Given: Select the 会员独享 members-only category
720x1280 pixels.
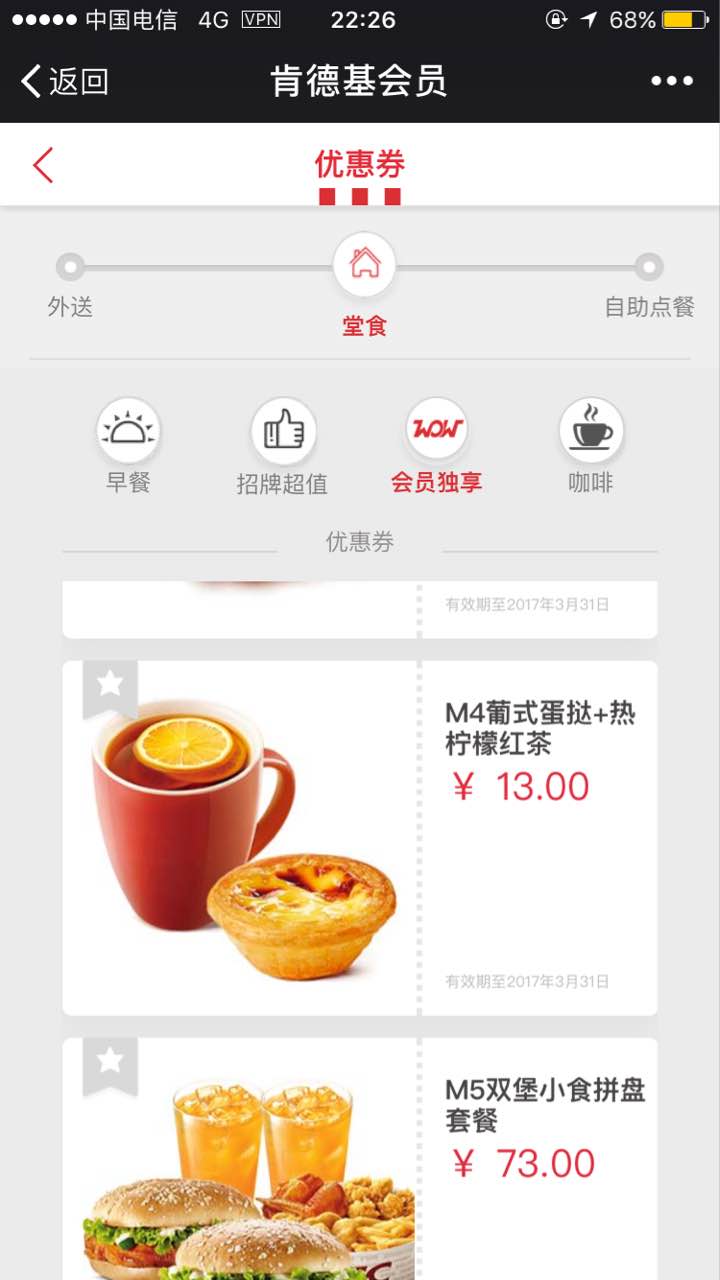Looking at the screenshot, I should point(437,431).
